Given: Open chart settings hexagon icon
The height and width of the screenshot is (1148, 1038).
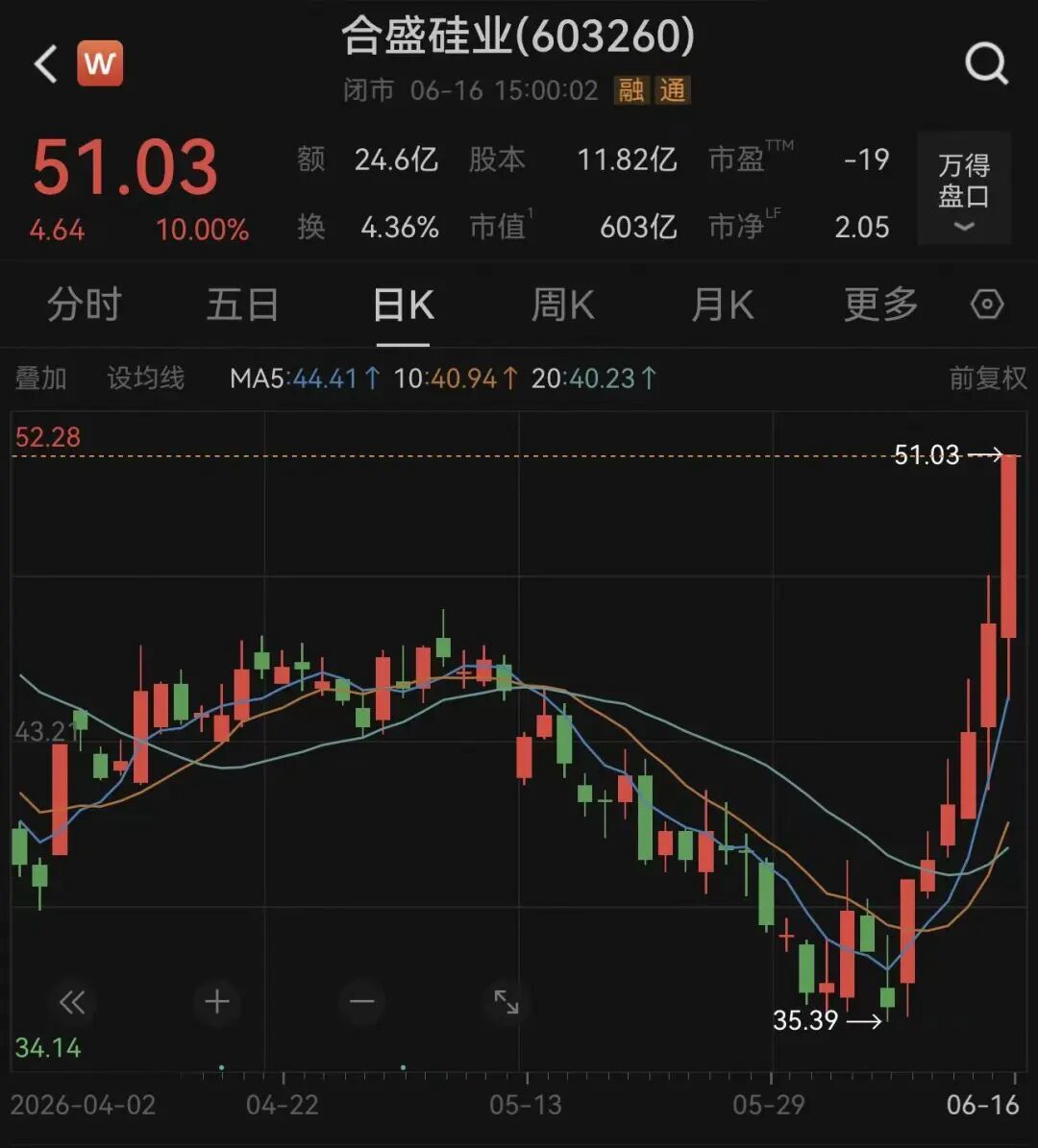Looking at the screenshot, I should 987,304.
